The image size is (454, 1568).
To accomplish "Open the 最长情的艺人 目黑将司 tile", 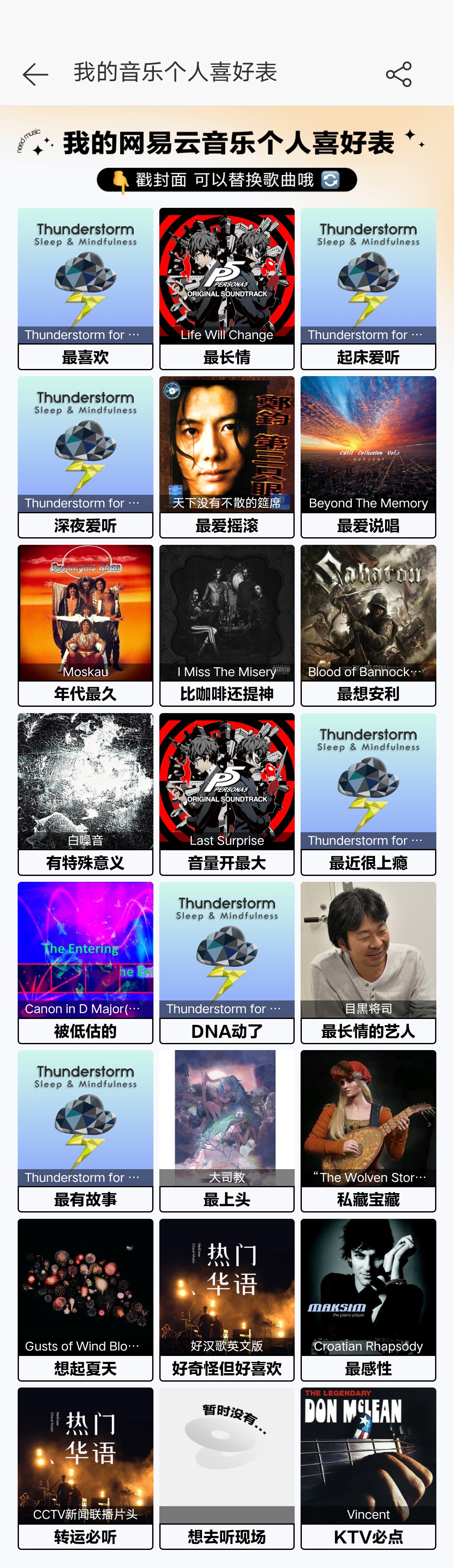I will [x=368, y=950].
